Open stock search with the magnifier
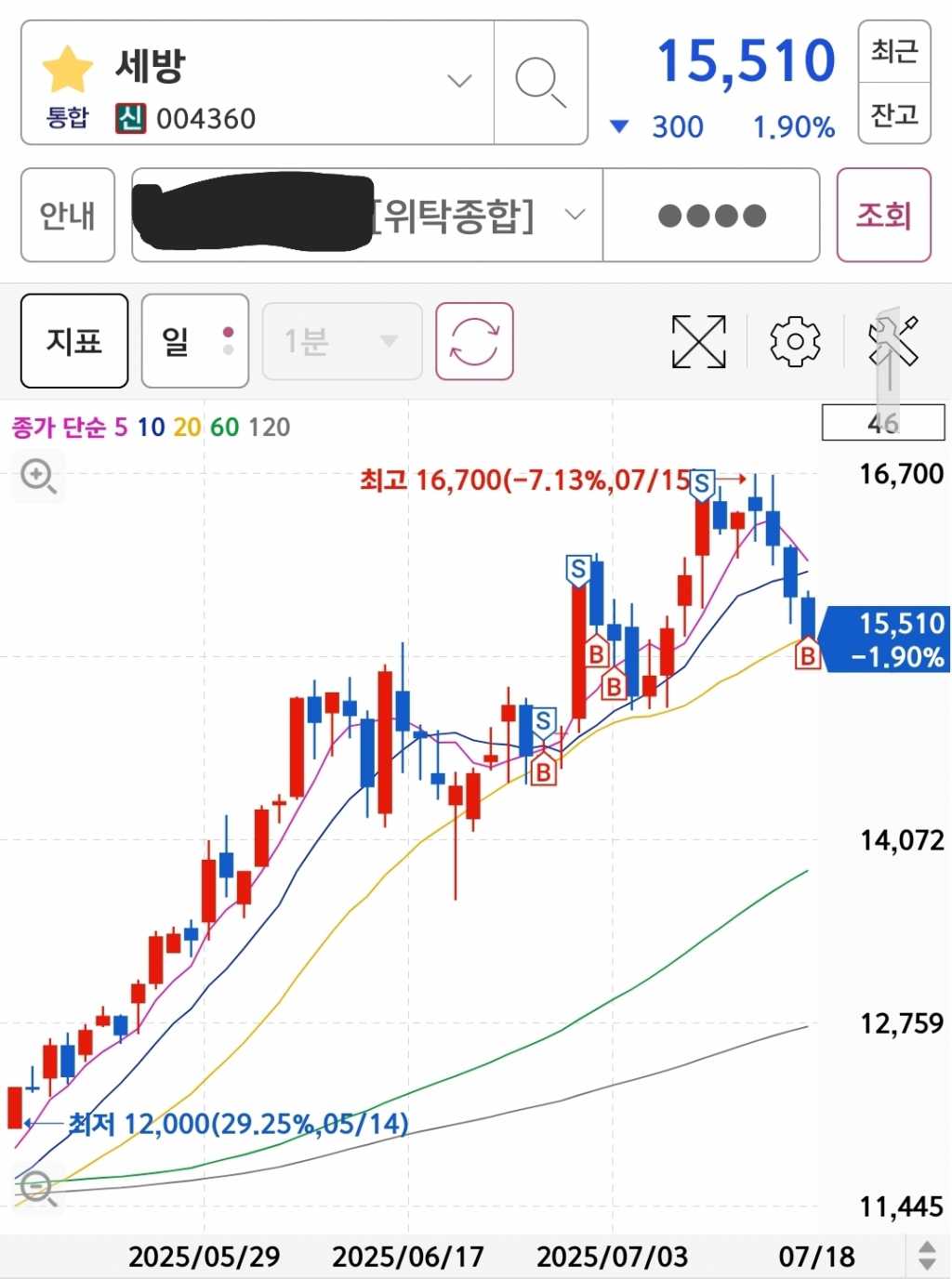This screenshot has width=952, height=1279. coord(540,82)
